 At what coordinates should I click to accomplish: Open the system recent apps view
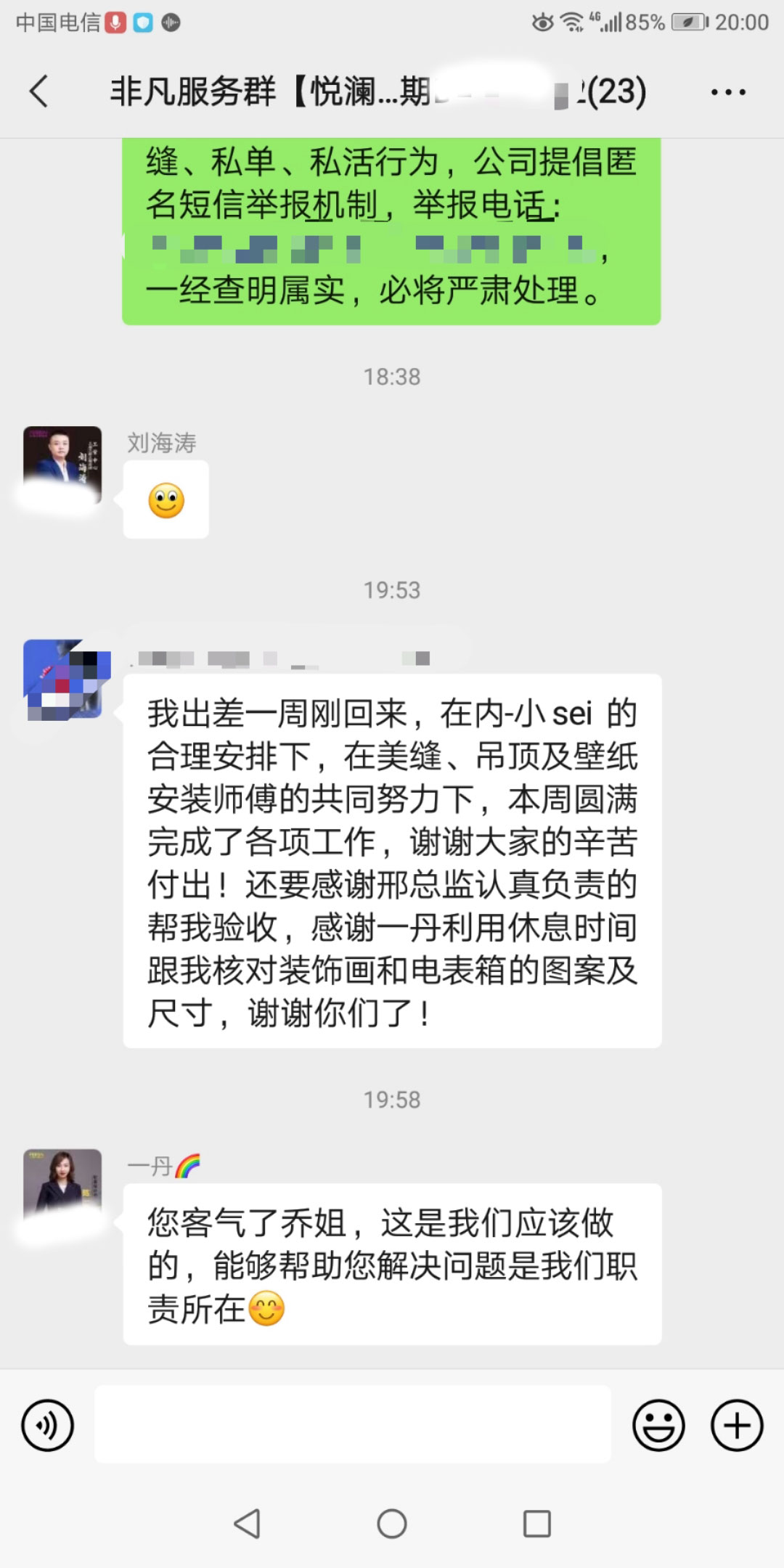(x=537, y=1524)
